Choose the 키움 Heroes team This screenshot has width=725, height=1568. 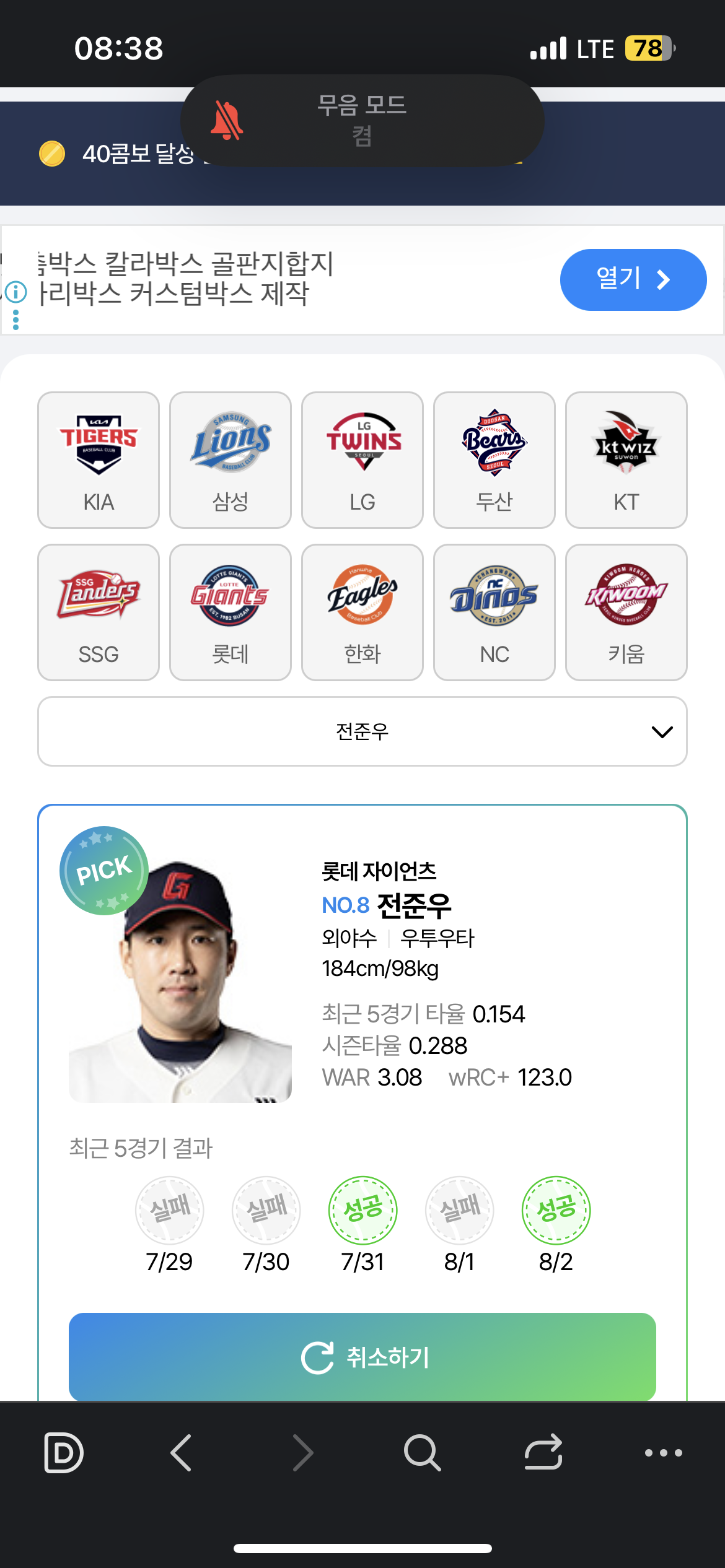coord(626,612)
